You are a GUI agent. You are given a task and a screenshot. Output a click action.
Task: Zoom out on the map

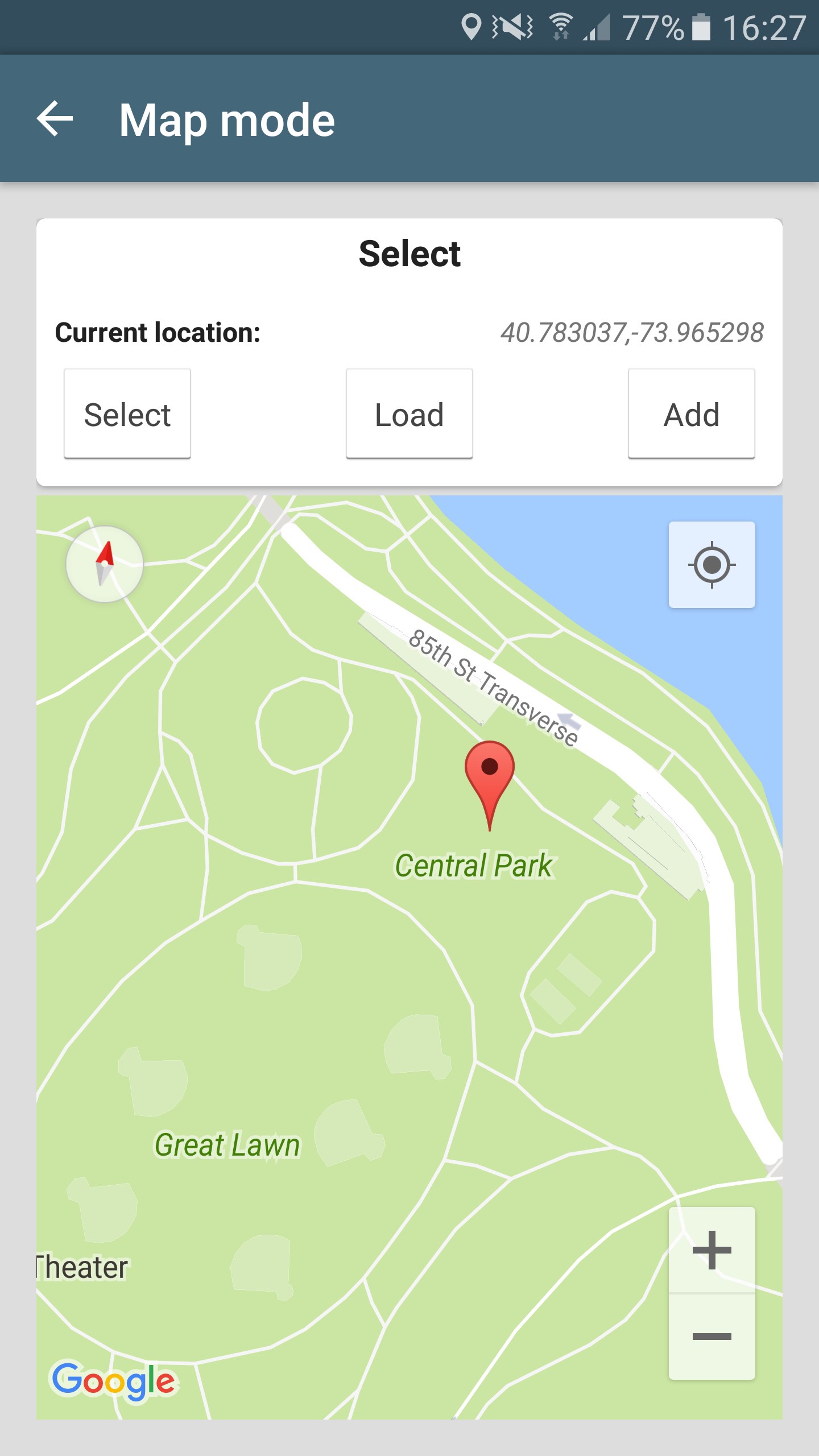pos(712,1337)
